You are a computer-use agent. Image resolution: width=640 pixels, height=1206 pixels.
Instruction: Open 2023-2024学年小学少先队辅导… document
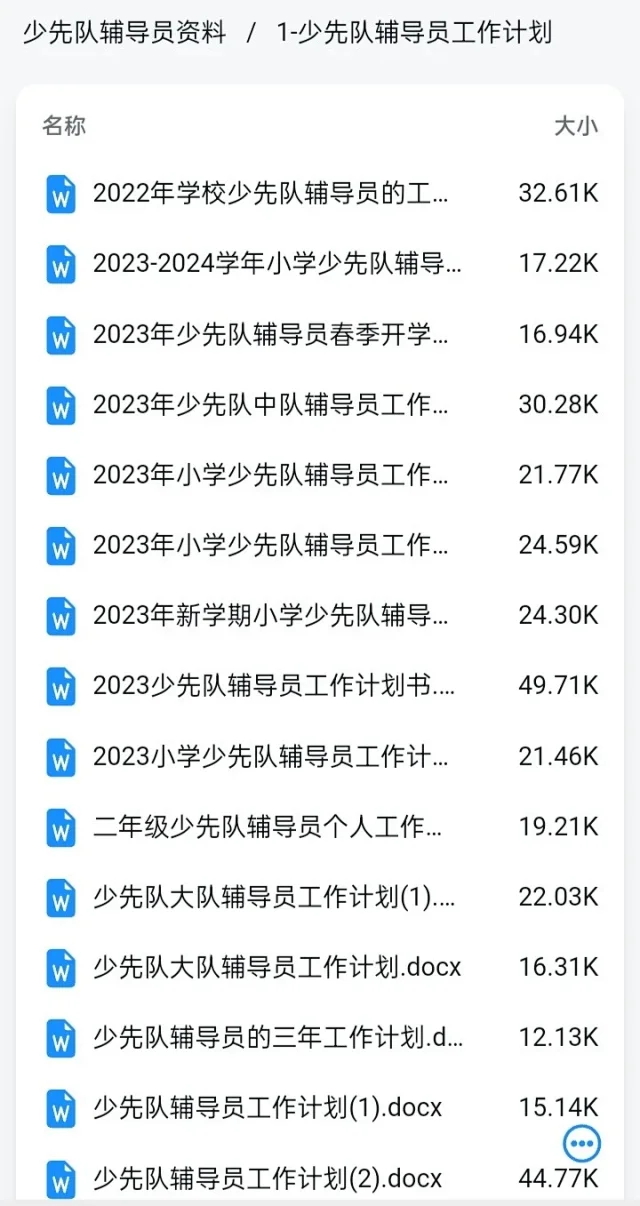tap(320, 264)
